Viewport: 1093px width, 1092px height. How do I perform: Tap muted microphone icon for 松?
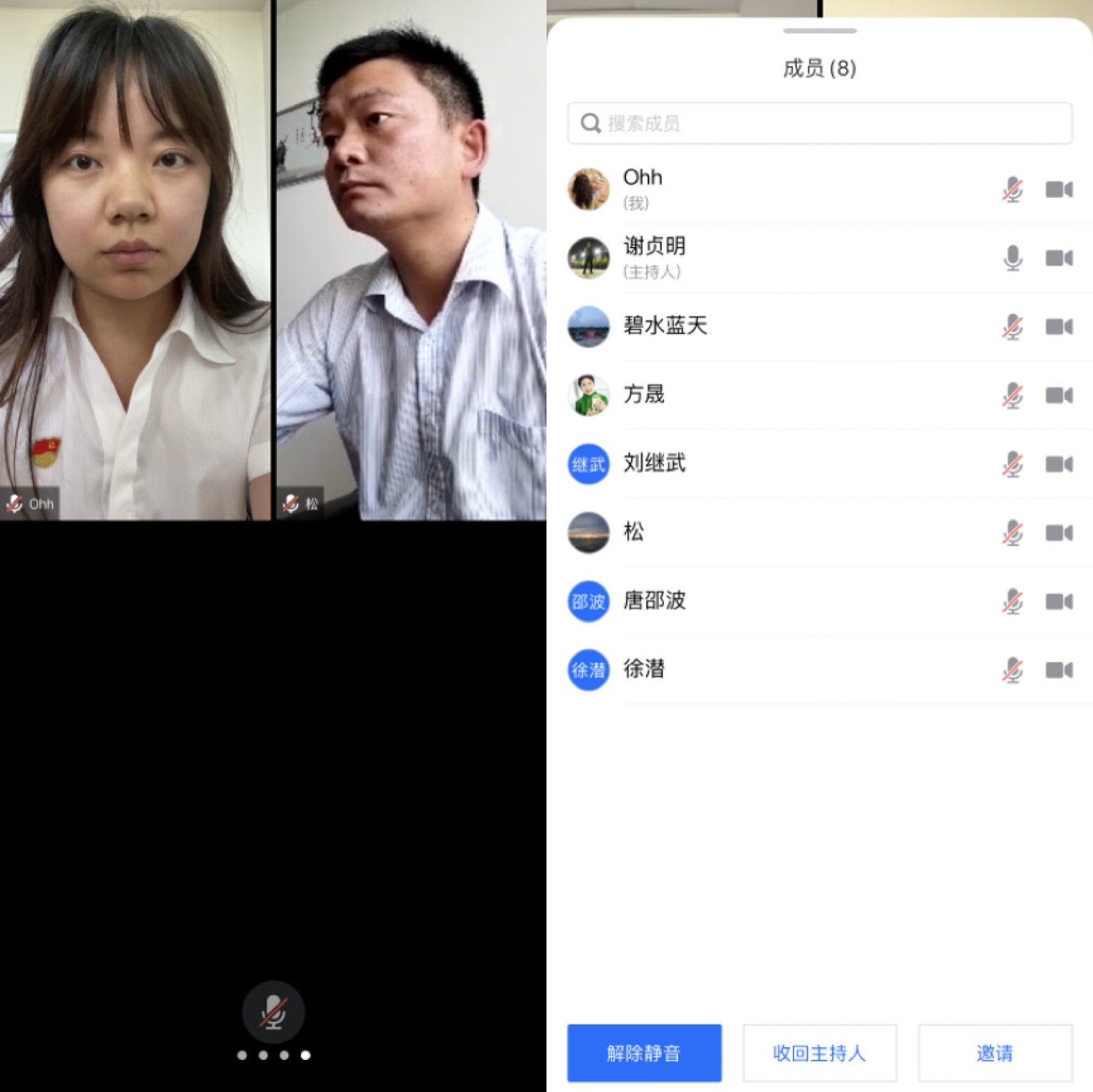coord(1013,532)
